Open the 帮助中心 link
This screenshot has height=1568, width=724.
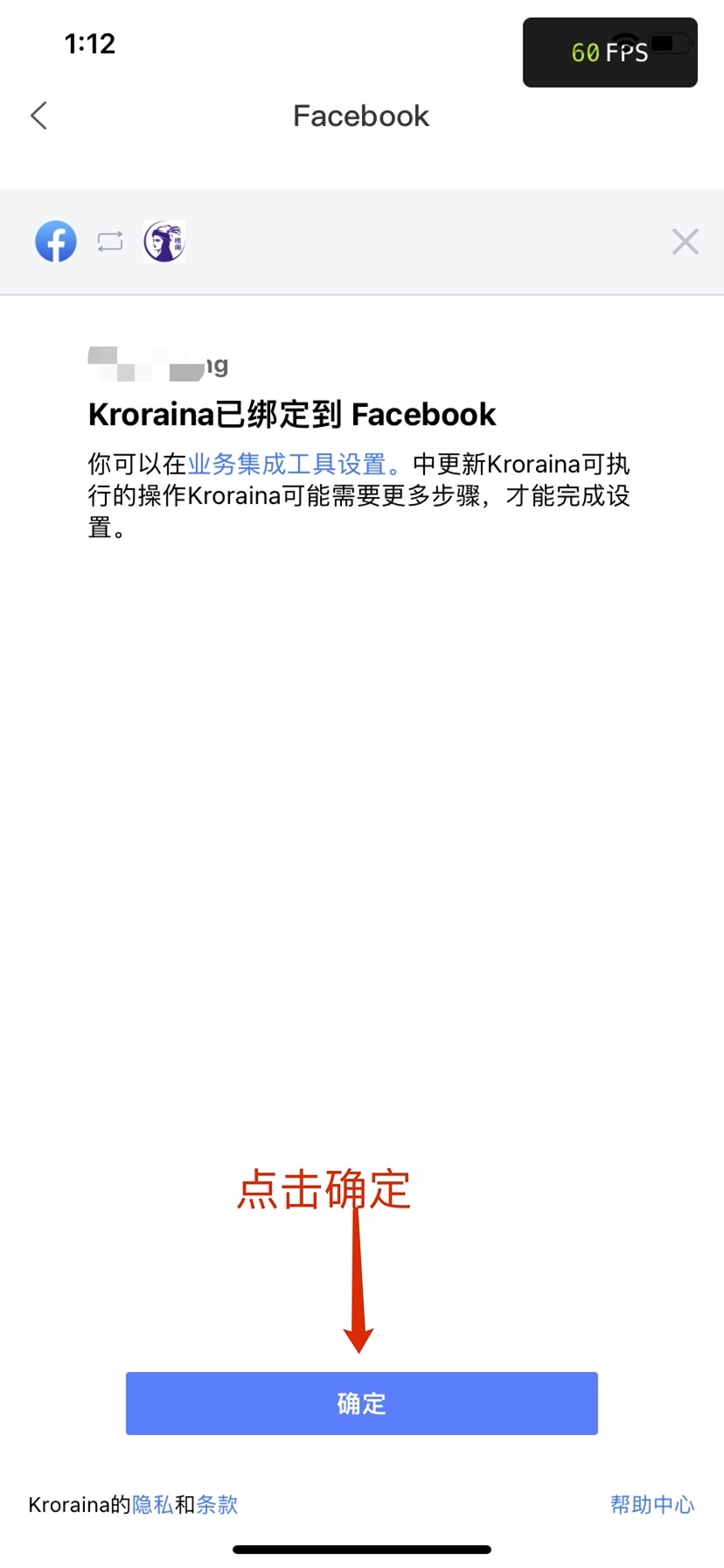652,1504
